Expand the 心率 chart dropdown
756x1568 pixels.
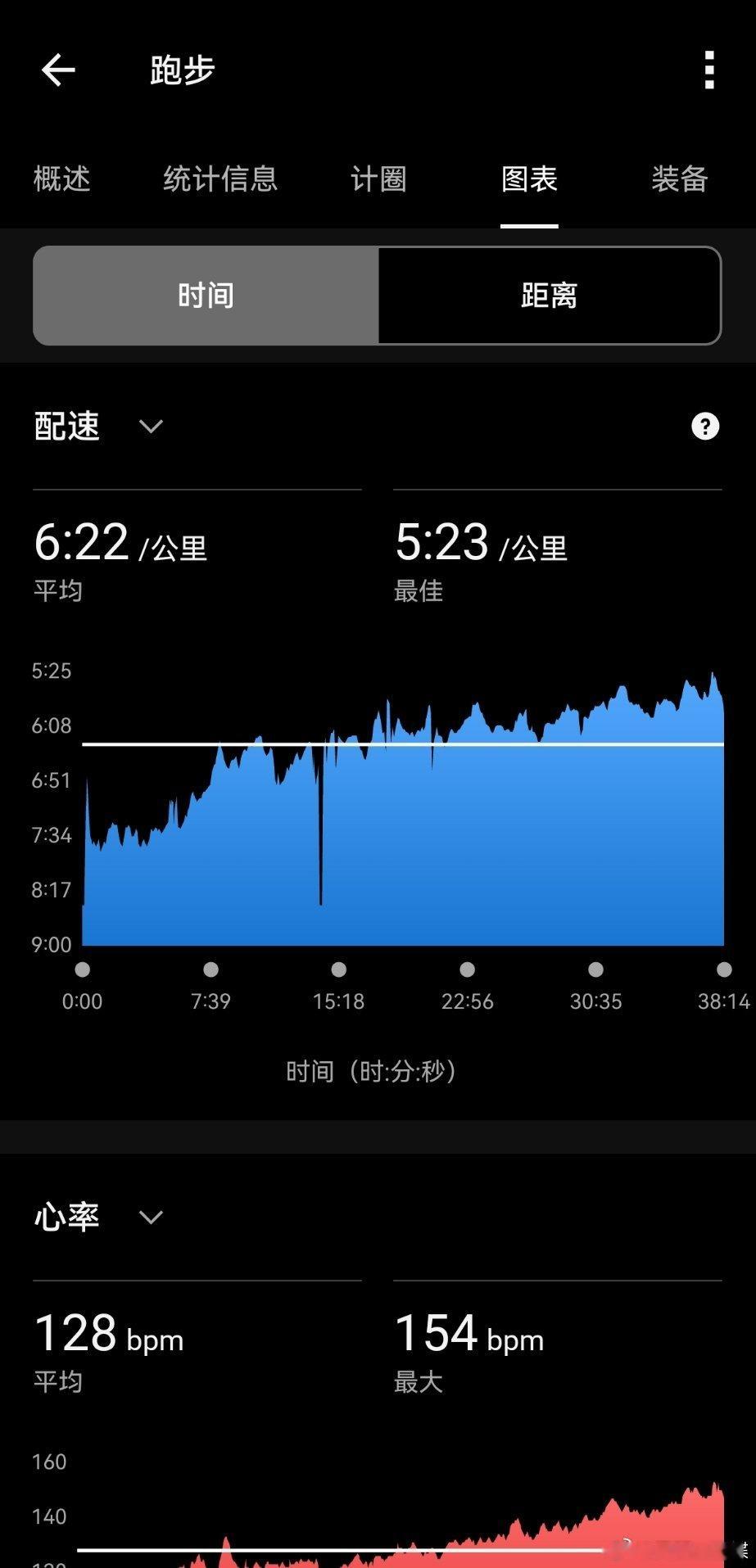pyautogui.click(x=151, y=1218)
